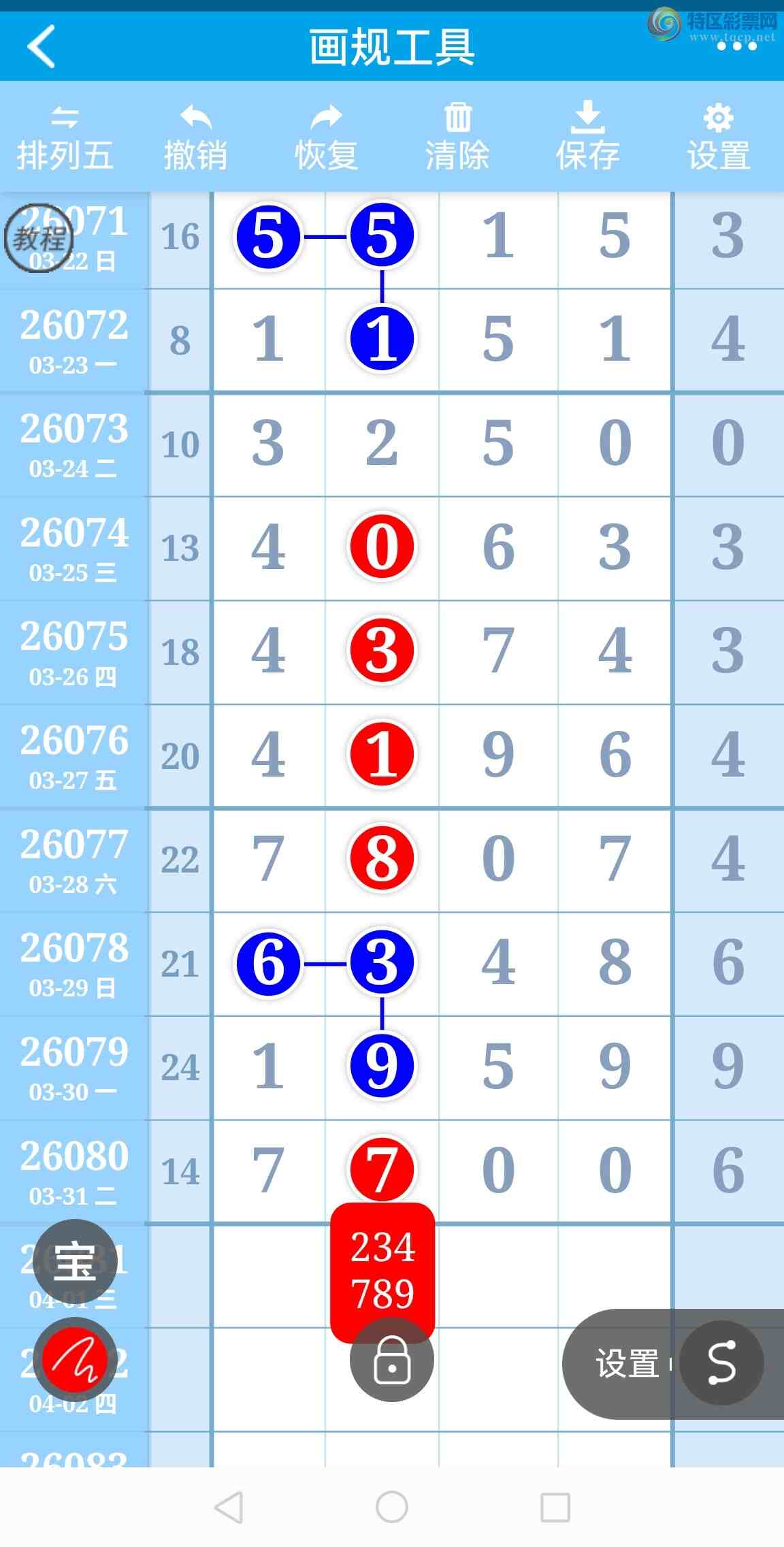Viewport: 784px width, 1547px height.
Task: Toggle the lock button
Action: (392, 1360)
